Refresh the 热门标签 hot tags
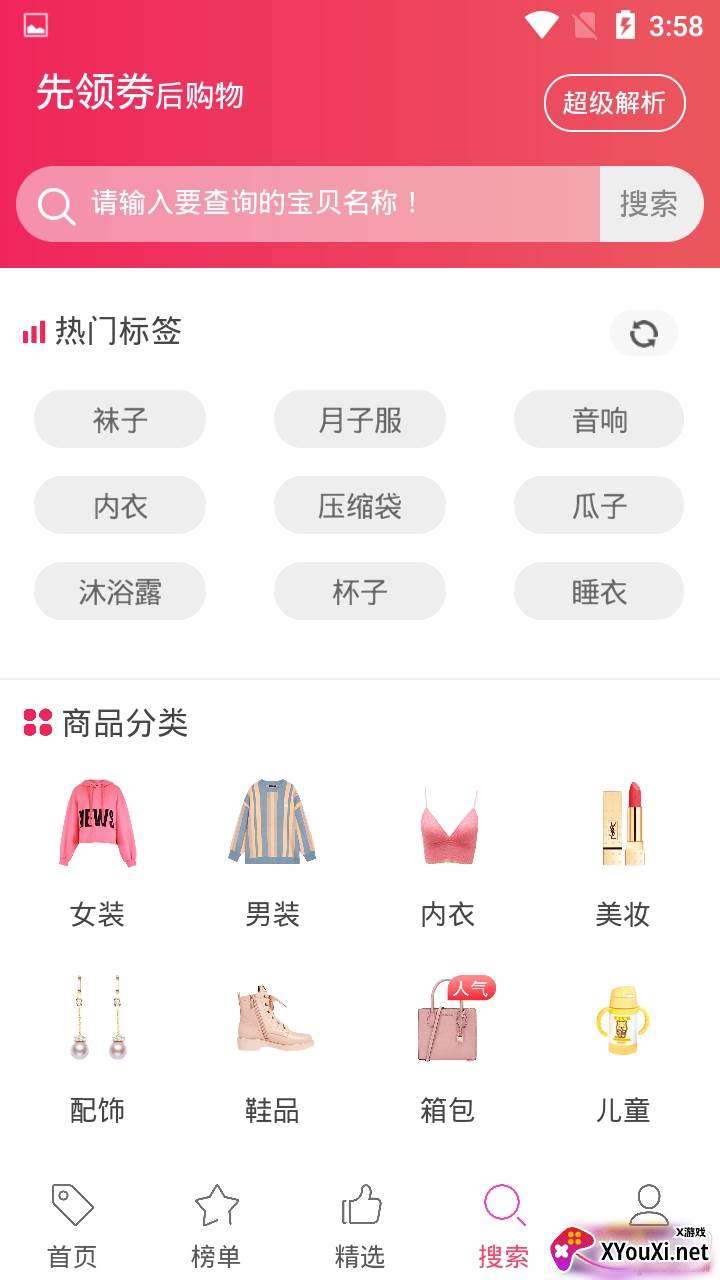 [644, 333]
